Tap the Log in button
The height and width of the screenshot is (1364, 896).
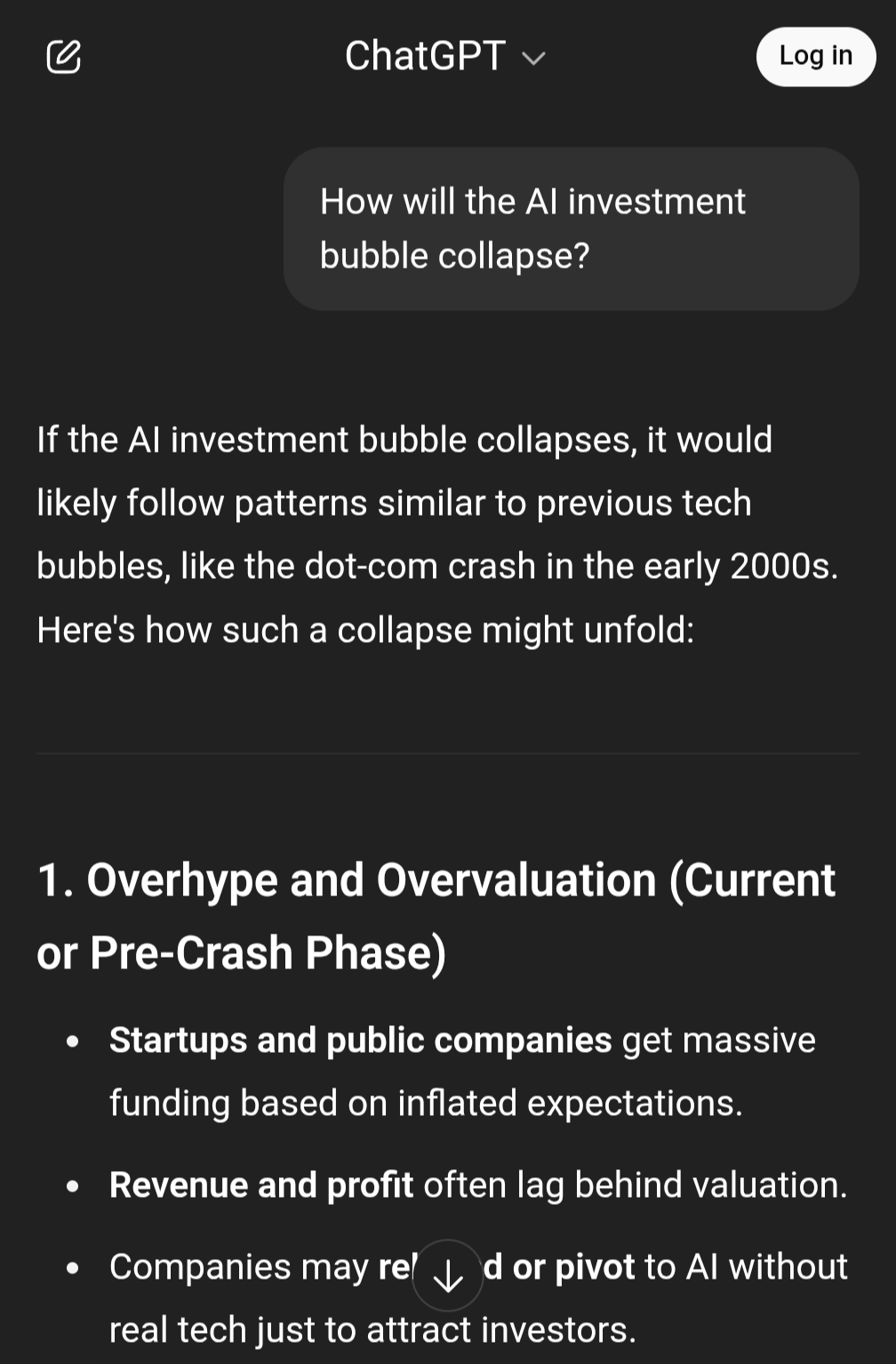pos(815,57)
